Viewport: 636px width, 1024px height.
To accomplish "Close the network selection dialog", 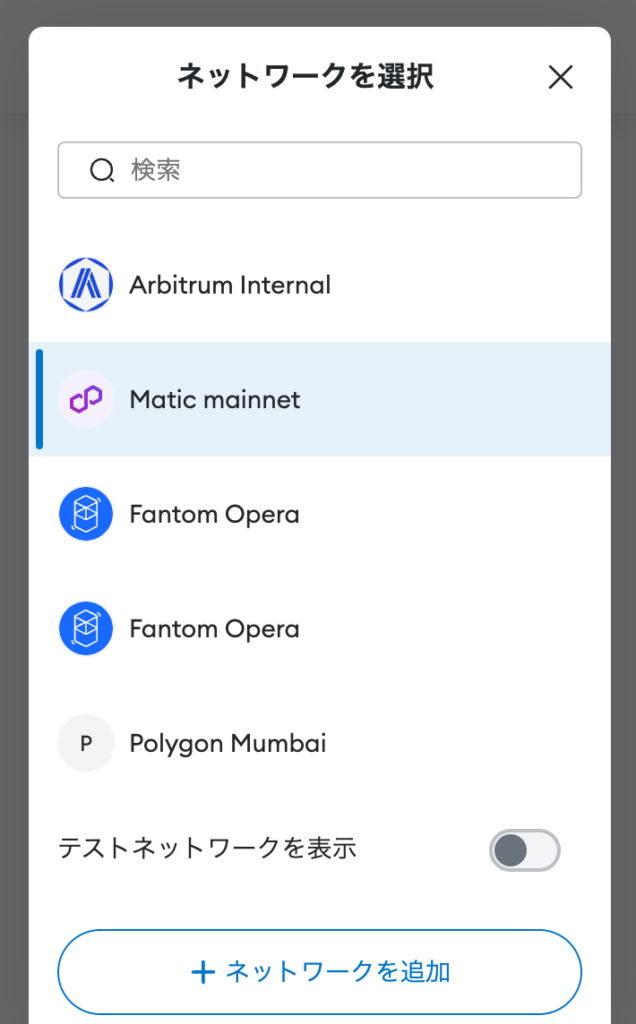I will pos(560,77).
